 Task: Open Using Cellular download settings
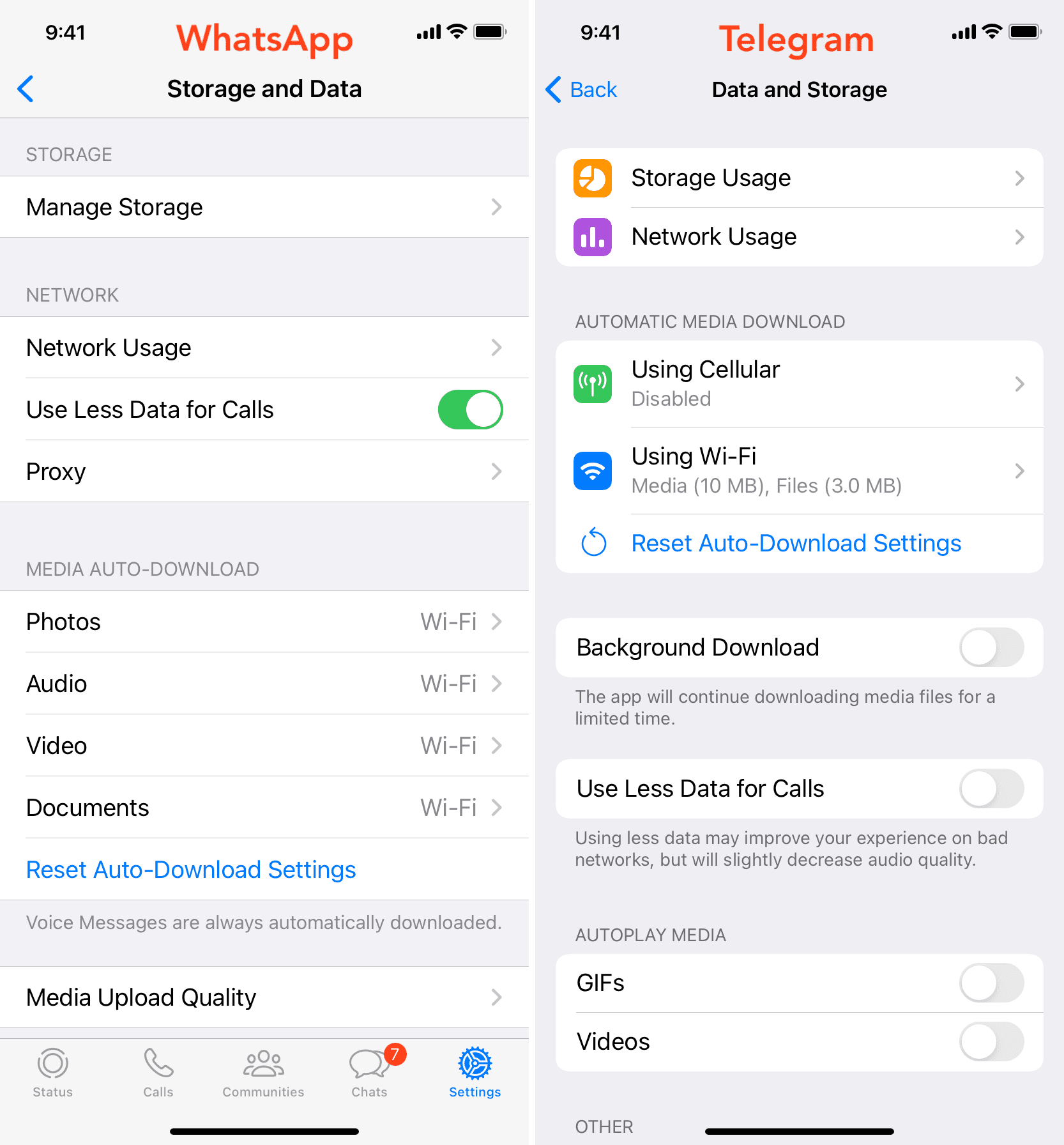tap(799, 383)
